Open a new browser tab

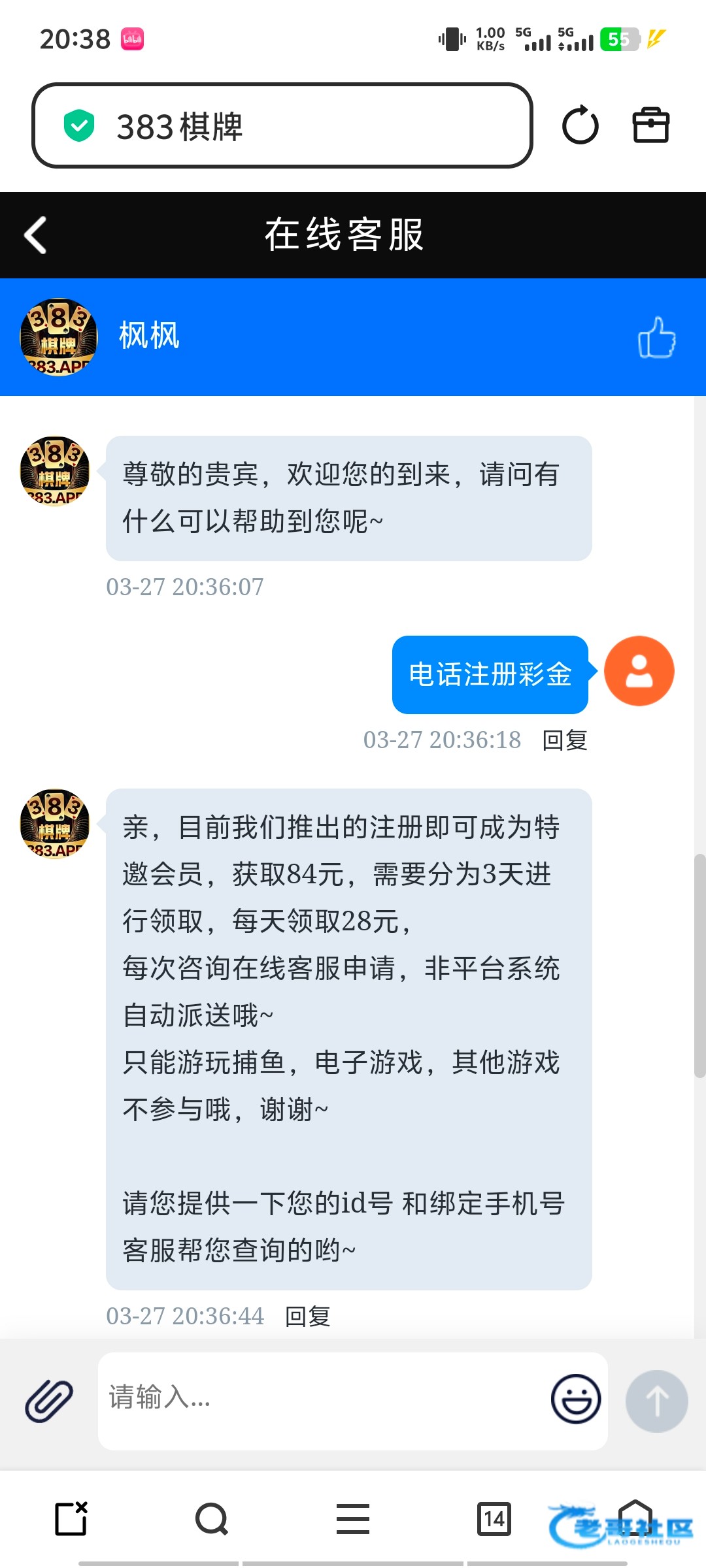click(x=71, y=1518)
